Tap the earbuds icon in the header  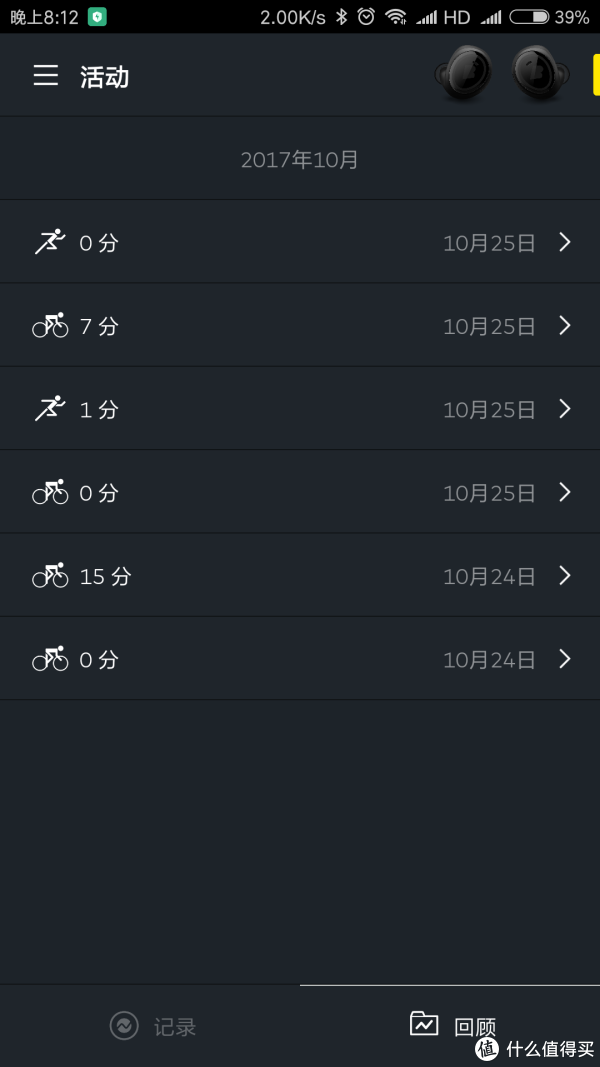(503, 73)
